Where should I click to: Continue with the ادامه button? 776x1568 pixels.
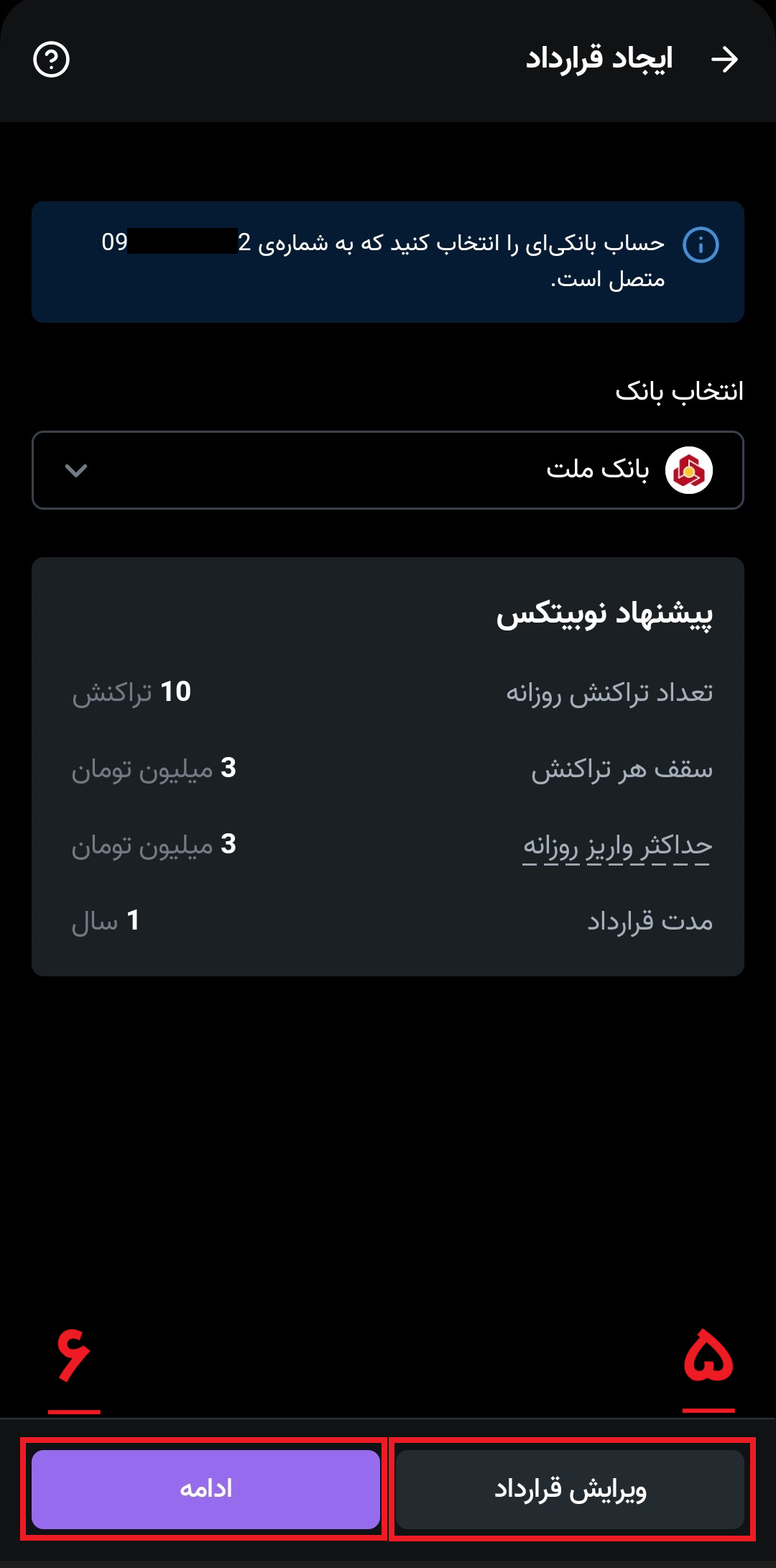click(x=205, y=1489)
